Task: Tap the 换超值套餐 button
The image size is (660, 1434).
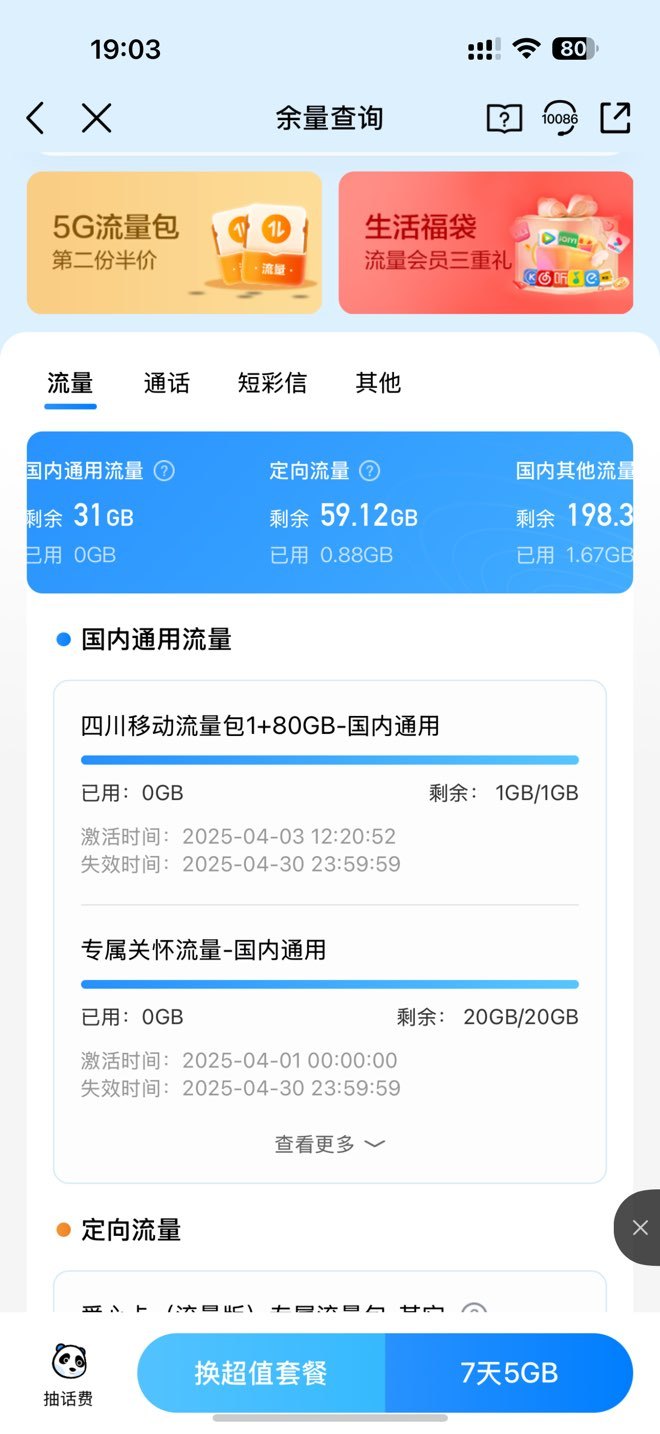Action: coord(261,1373)
